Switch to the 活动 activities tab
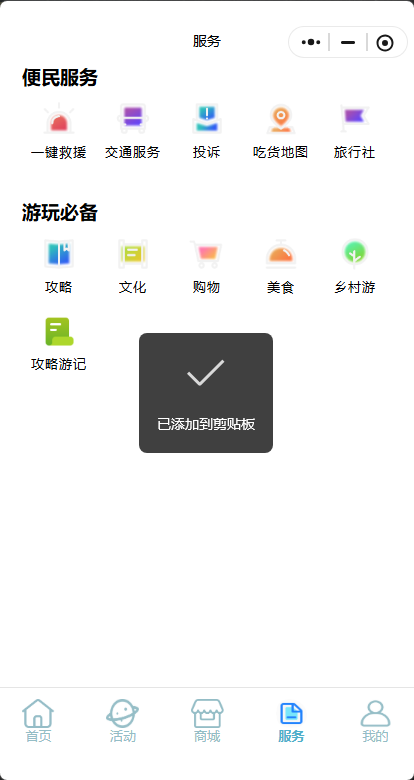Viewport: 414px width, 780px height. click(122, 721)
